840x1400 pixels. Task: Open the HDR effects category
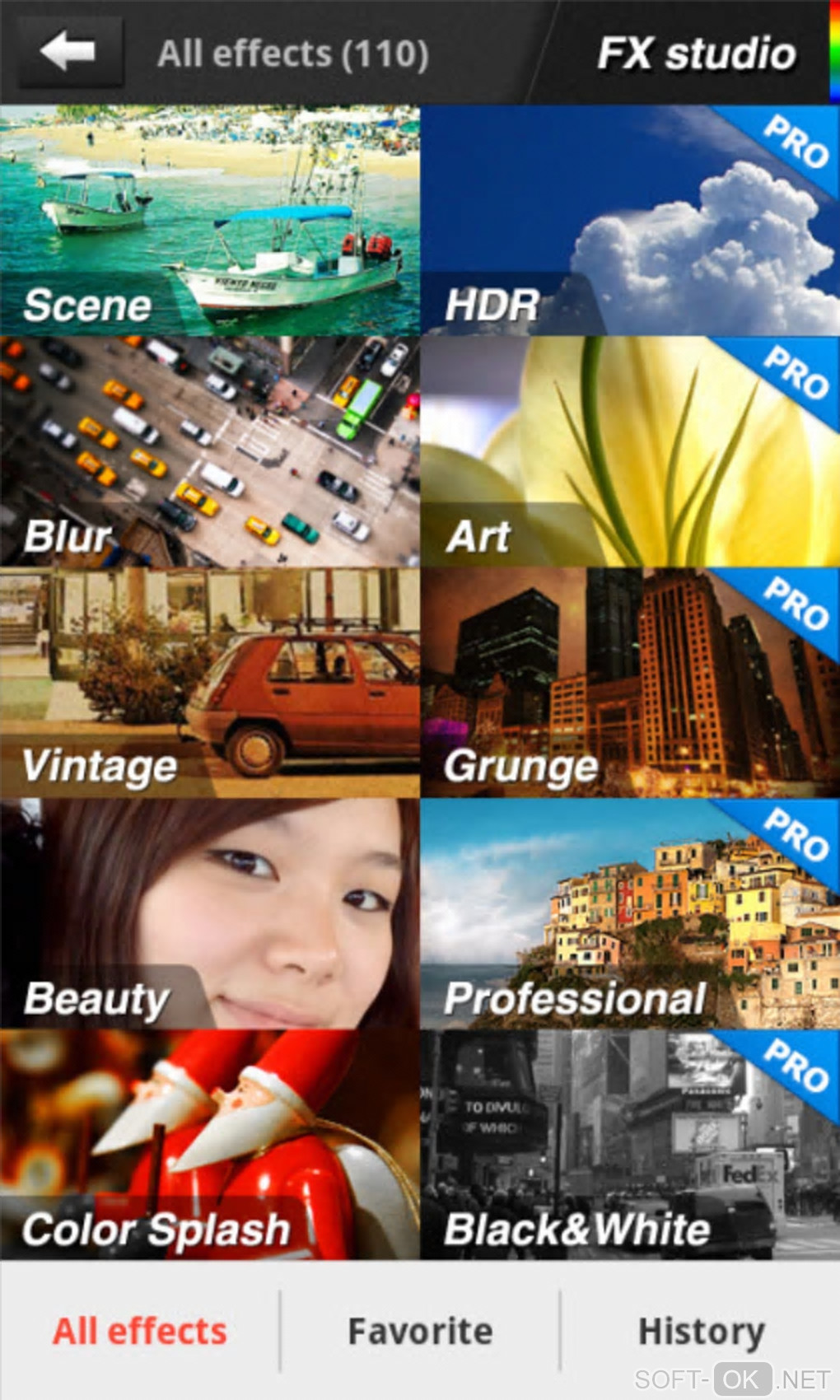pyautogui.click(x=630, y=221)
